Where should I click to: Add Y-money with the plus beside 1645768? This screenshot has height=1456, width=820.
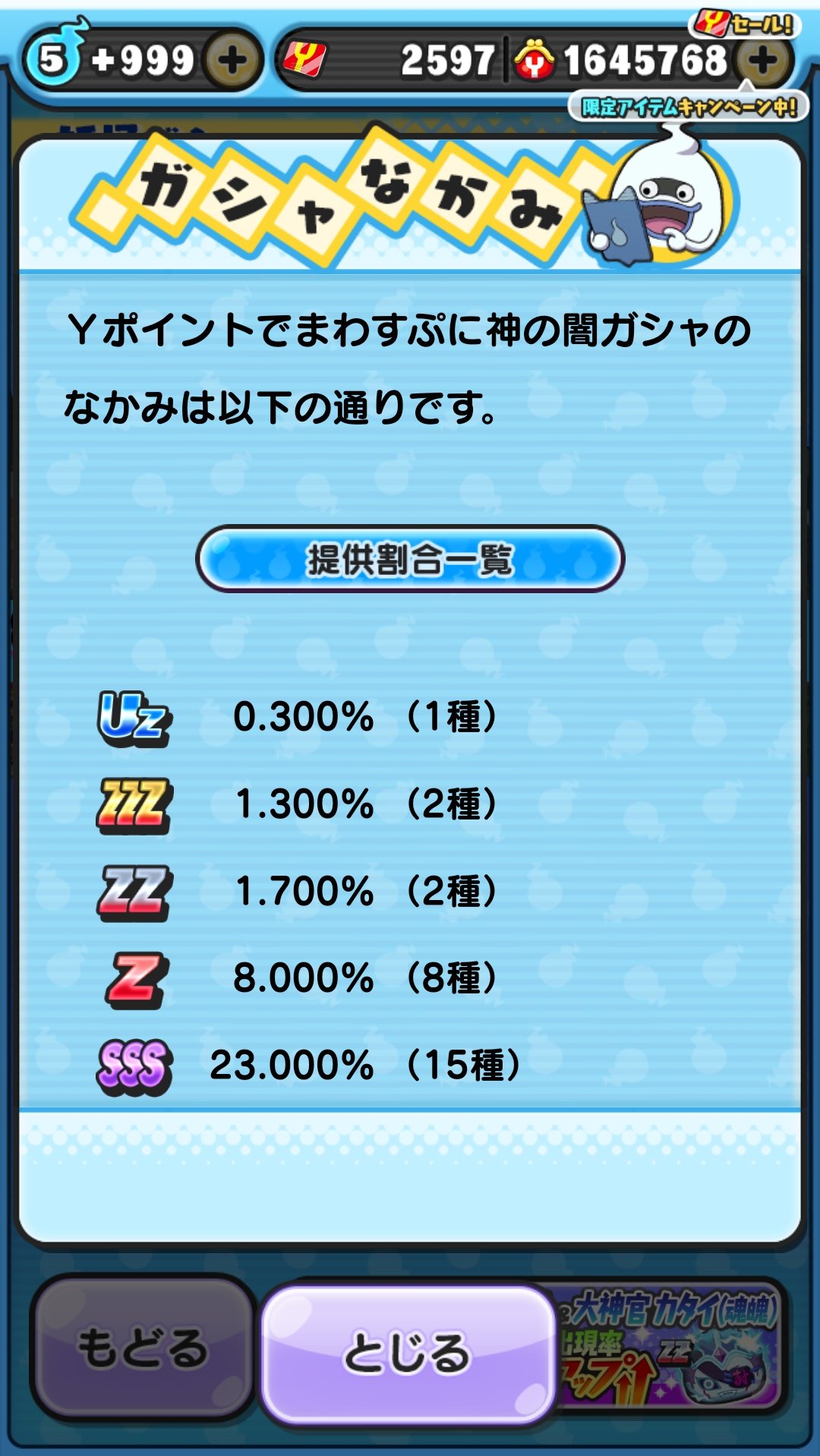tap(762, 60)
